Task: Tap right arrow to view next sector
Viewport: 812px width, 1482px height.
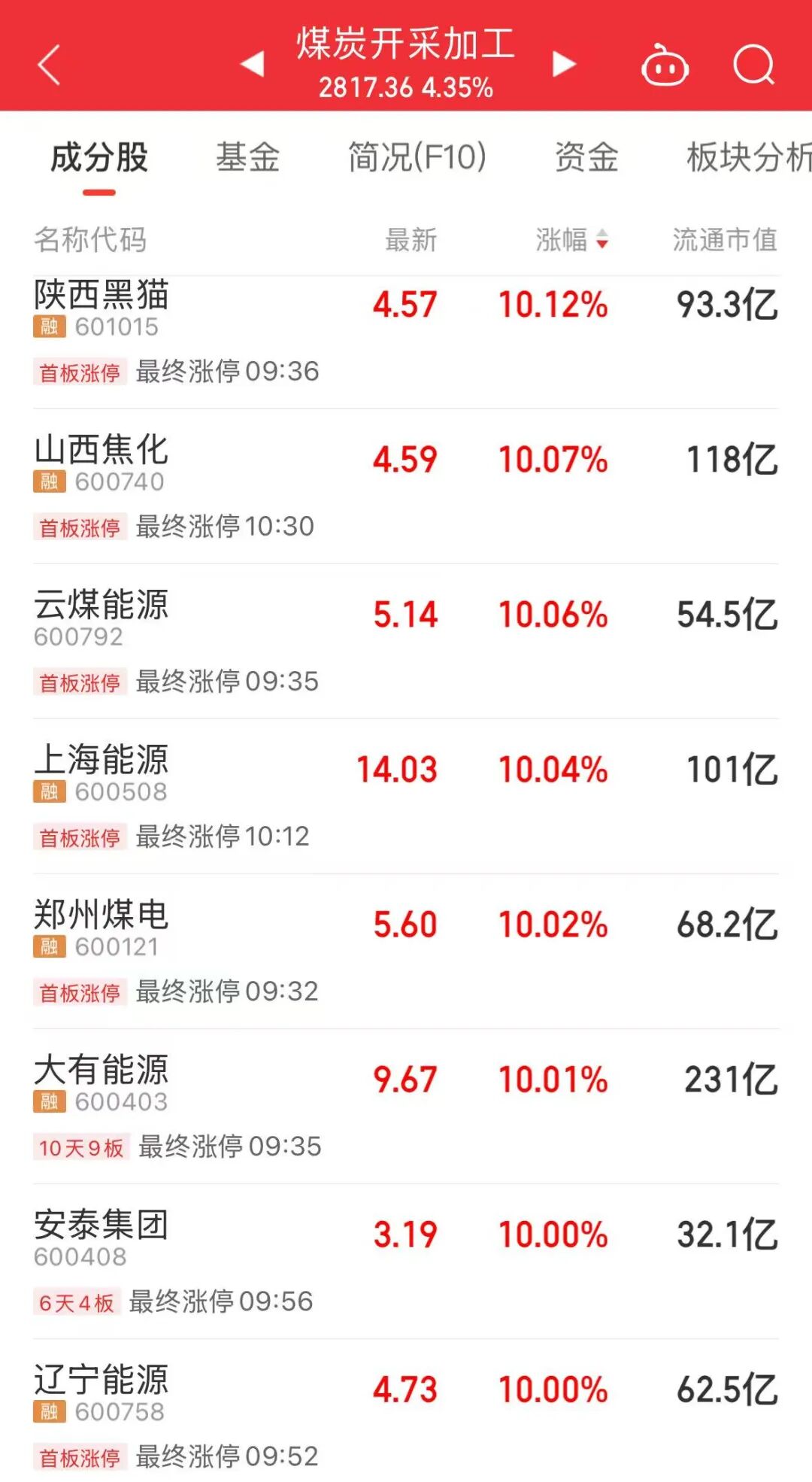Action: click(x=562, y=64)
